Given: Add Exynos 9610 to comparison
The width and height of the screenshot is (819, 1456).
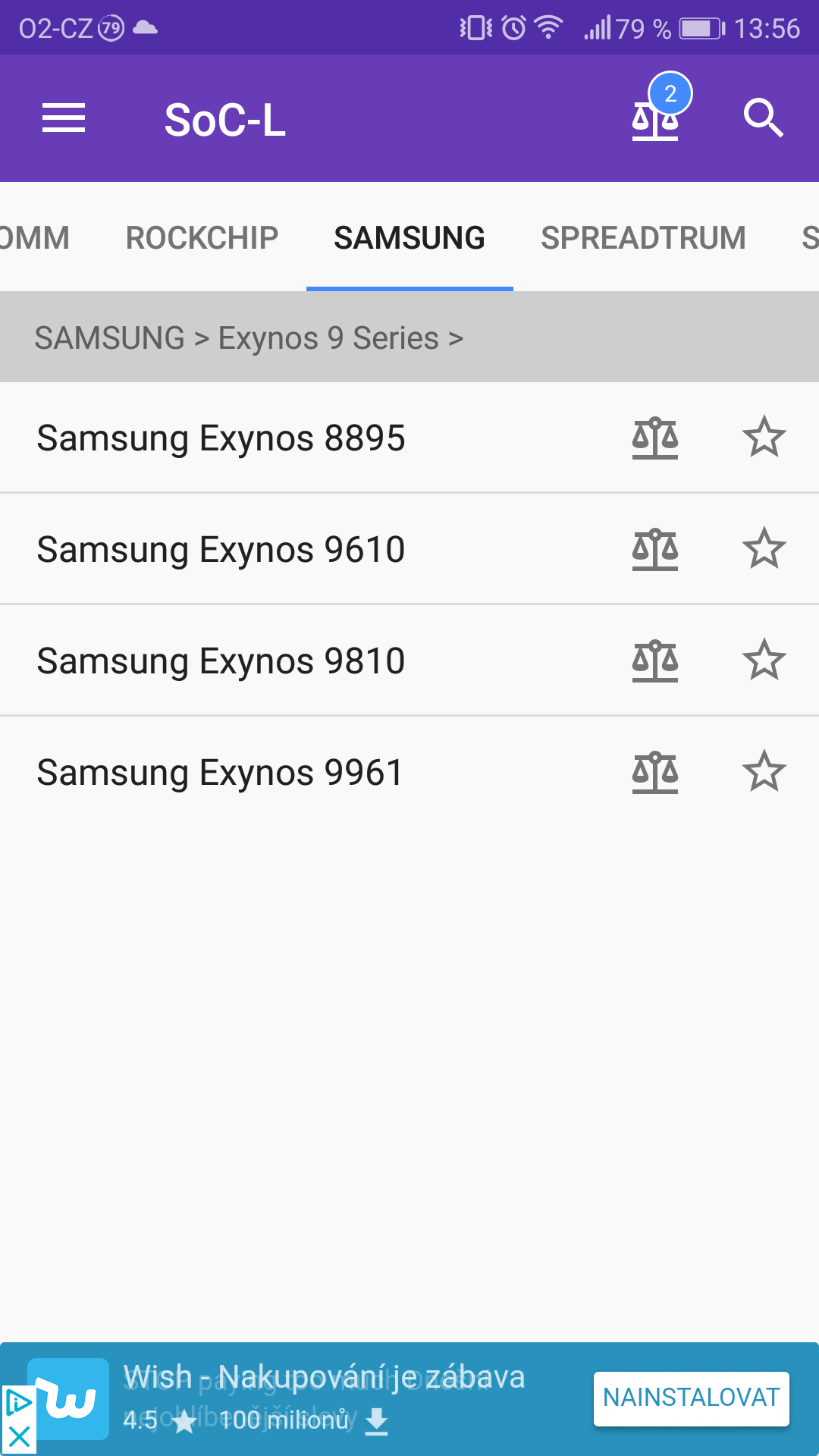Looking at the screenshot, I should 655,550.
